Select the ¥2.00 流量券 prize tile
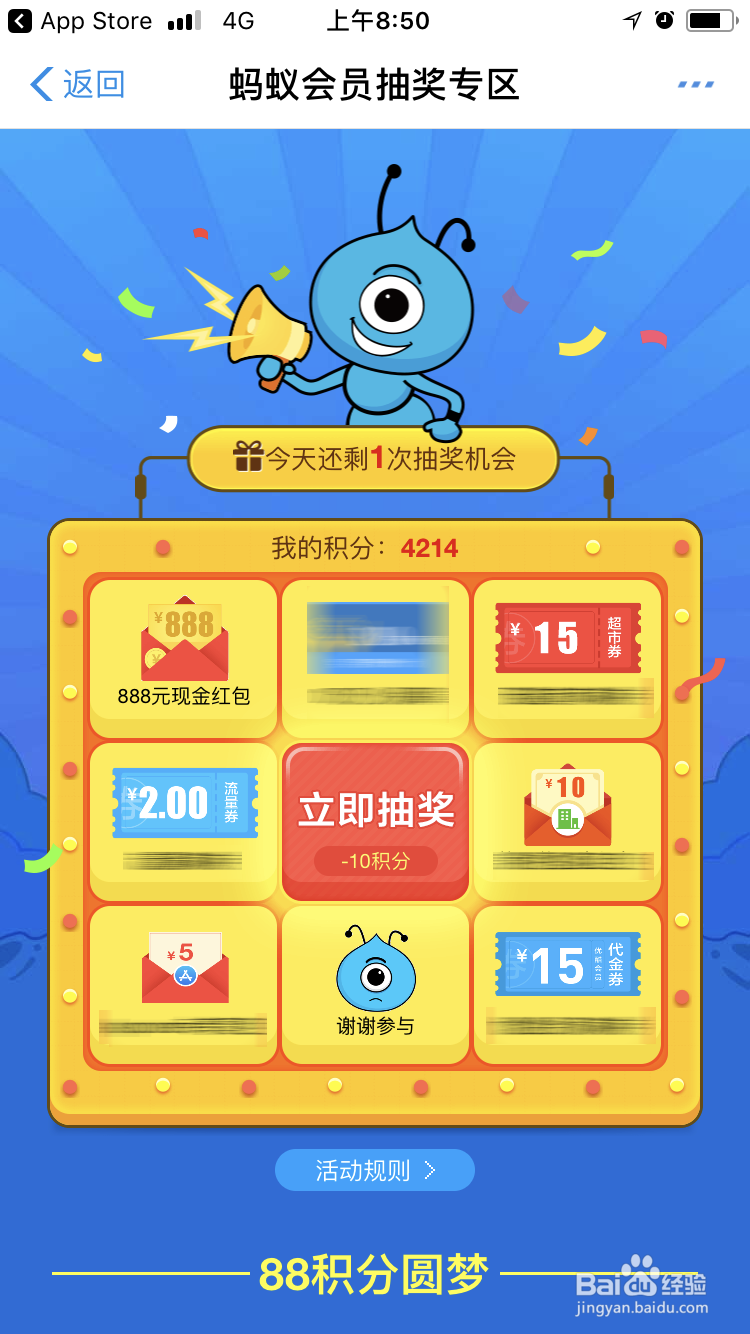This screenshot has width=750, height=1334. pyautogui.click(x=182, y=820)
